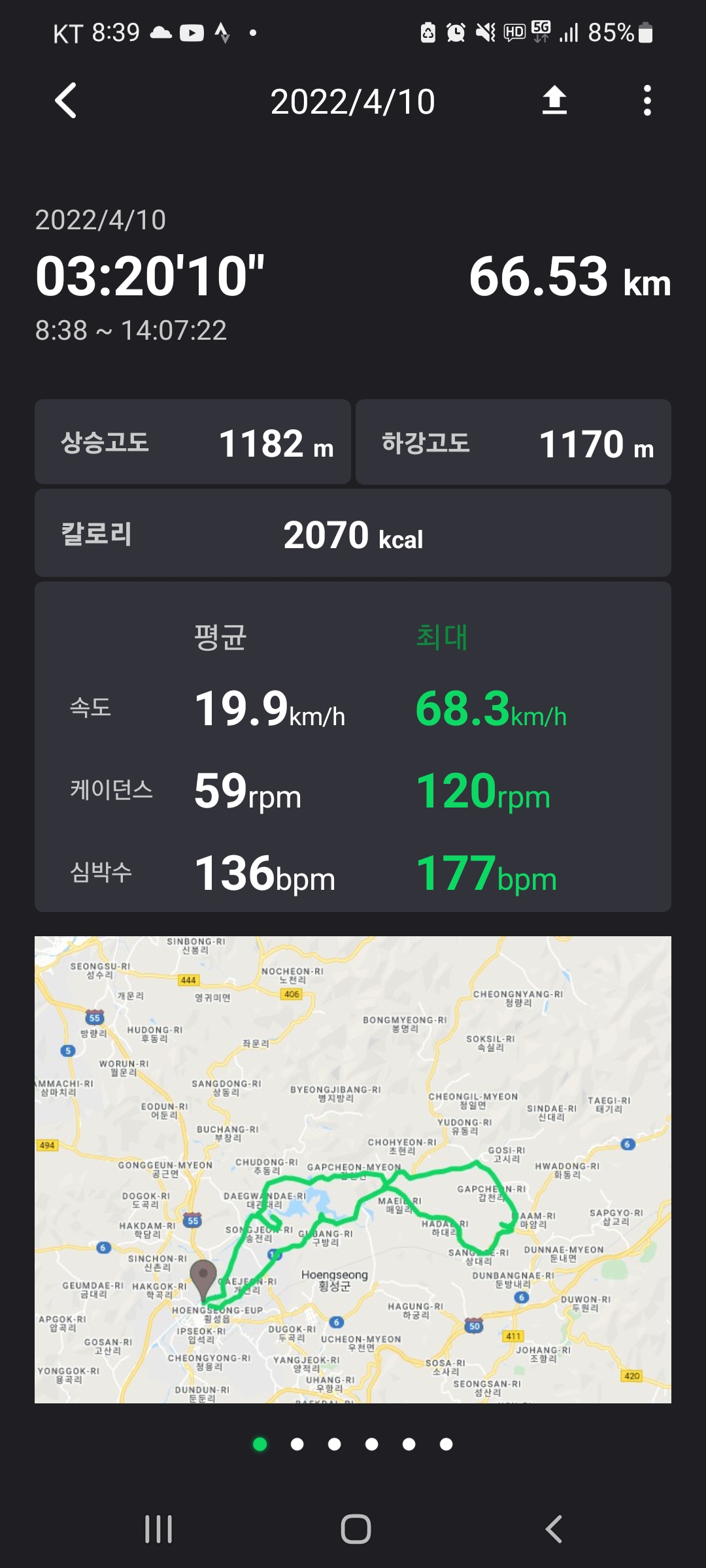Upload or share this ride record
Screen dimensions: 706x1568
click(x=554, y=101)
